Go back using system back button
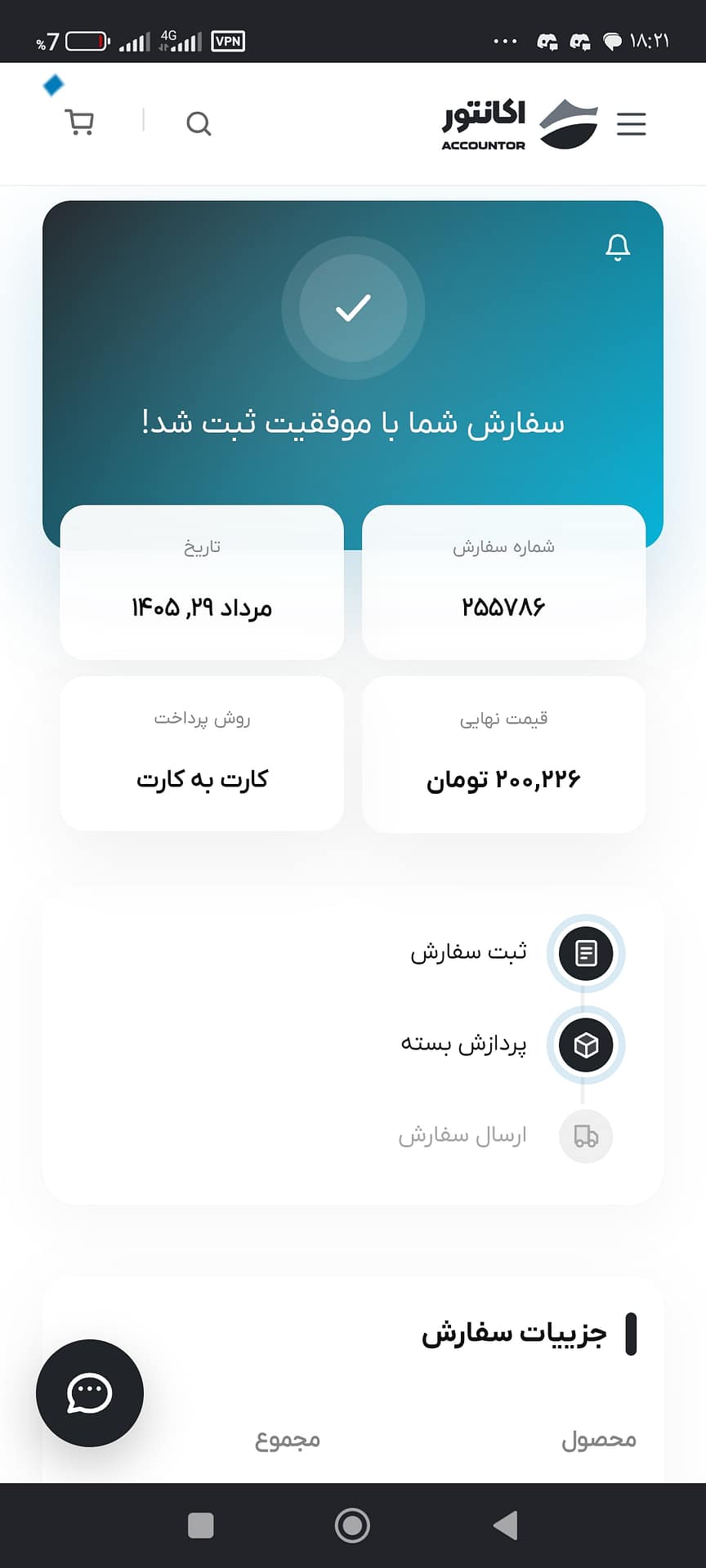The height and width of the screenshot is (1568, 706). (x=506, y=1526)
